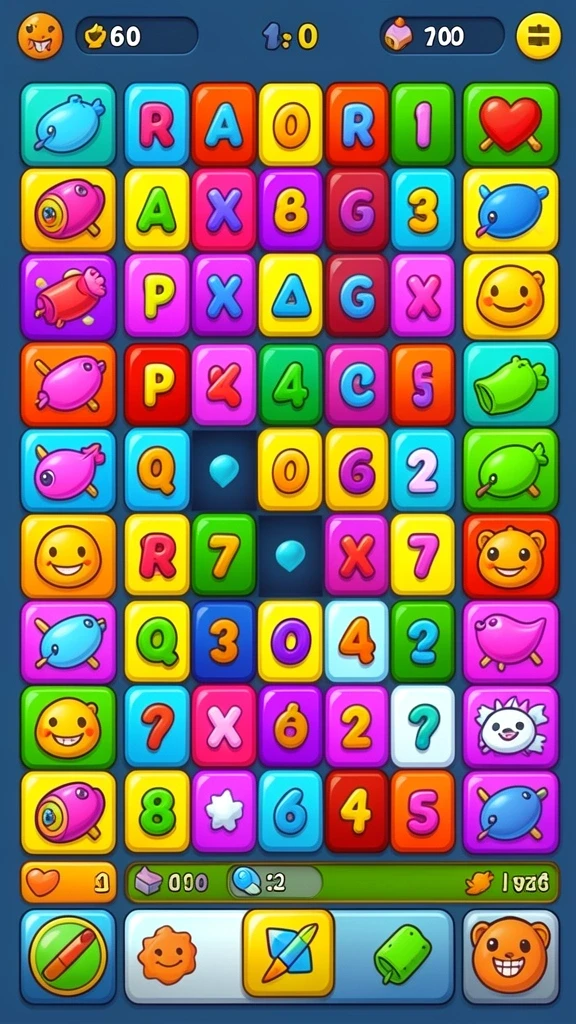Viewport: 576px width, 1024px height.
Task: Open the orange face avatar profile
Action: [x=40, y=35]
